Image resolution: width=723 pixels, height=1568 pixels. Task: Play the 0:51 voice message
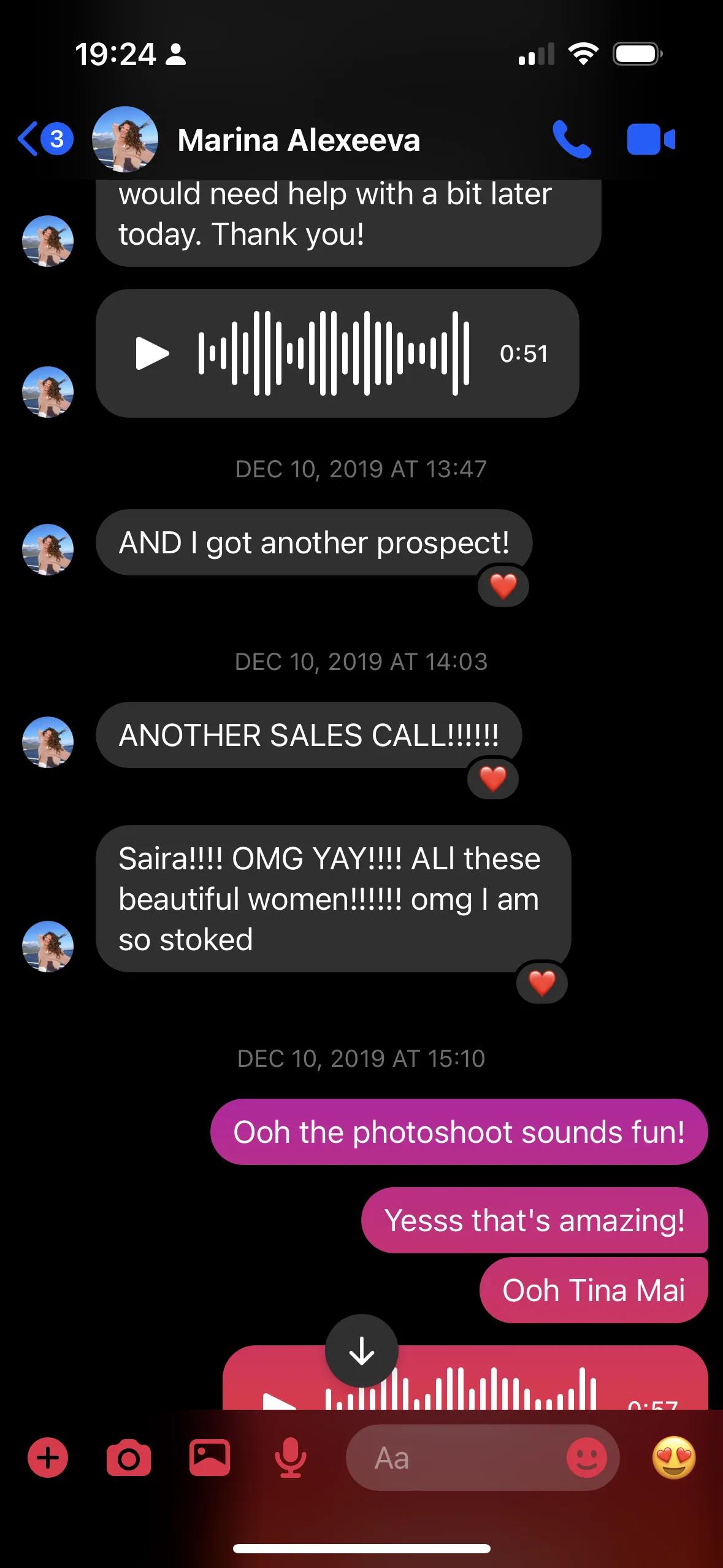pos(151,353)
